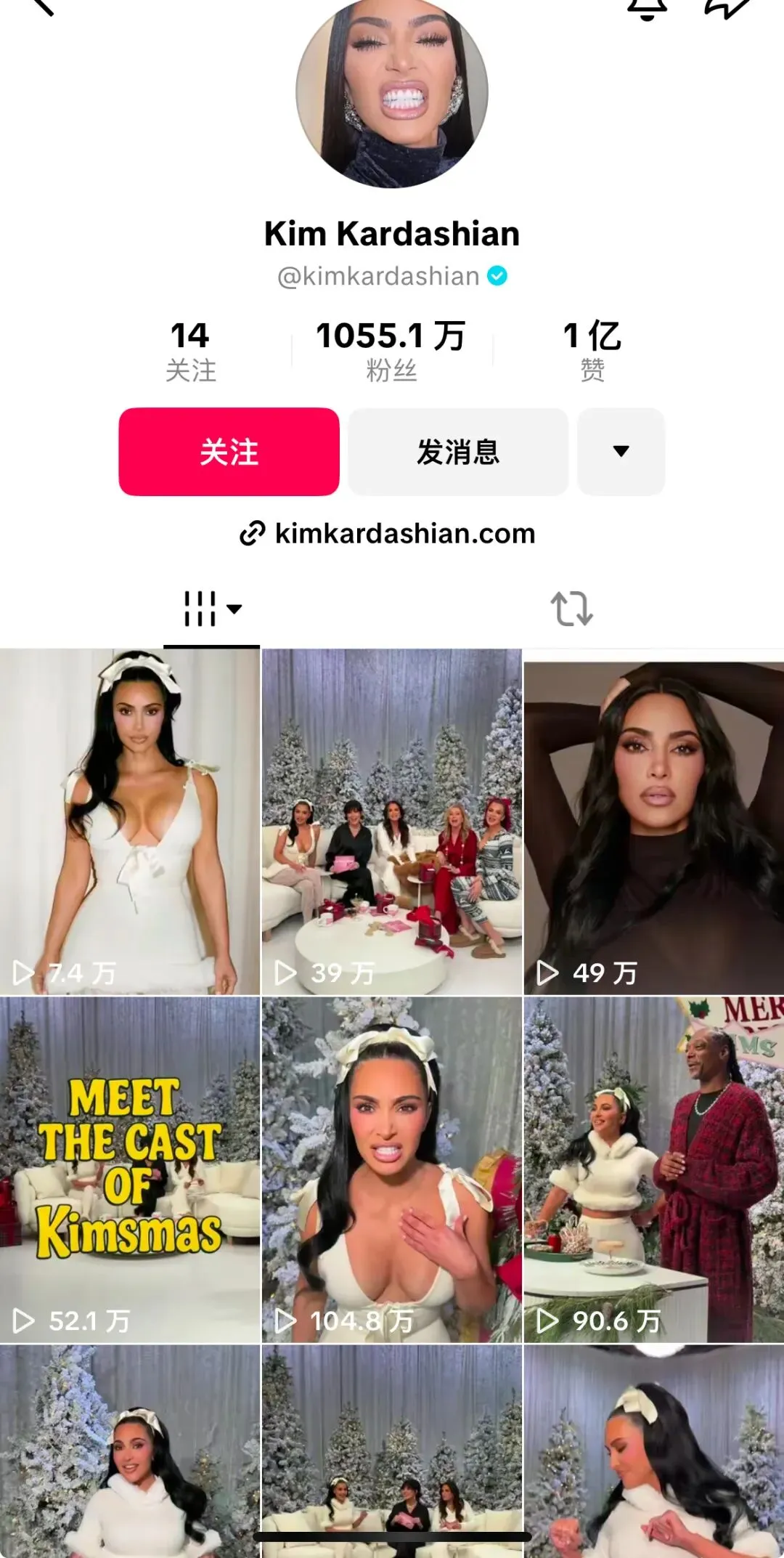Play the video with 104.8 万 views
Viewport: 784px width, 1558px height.
tap(391, 1169)
